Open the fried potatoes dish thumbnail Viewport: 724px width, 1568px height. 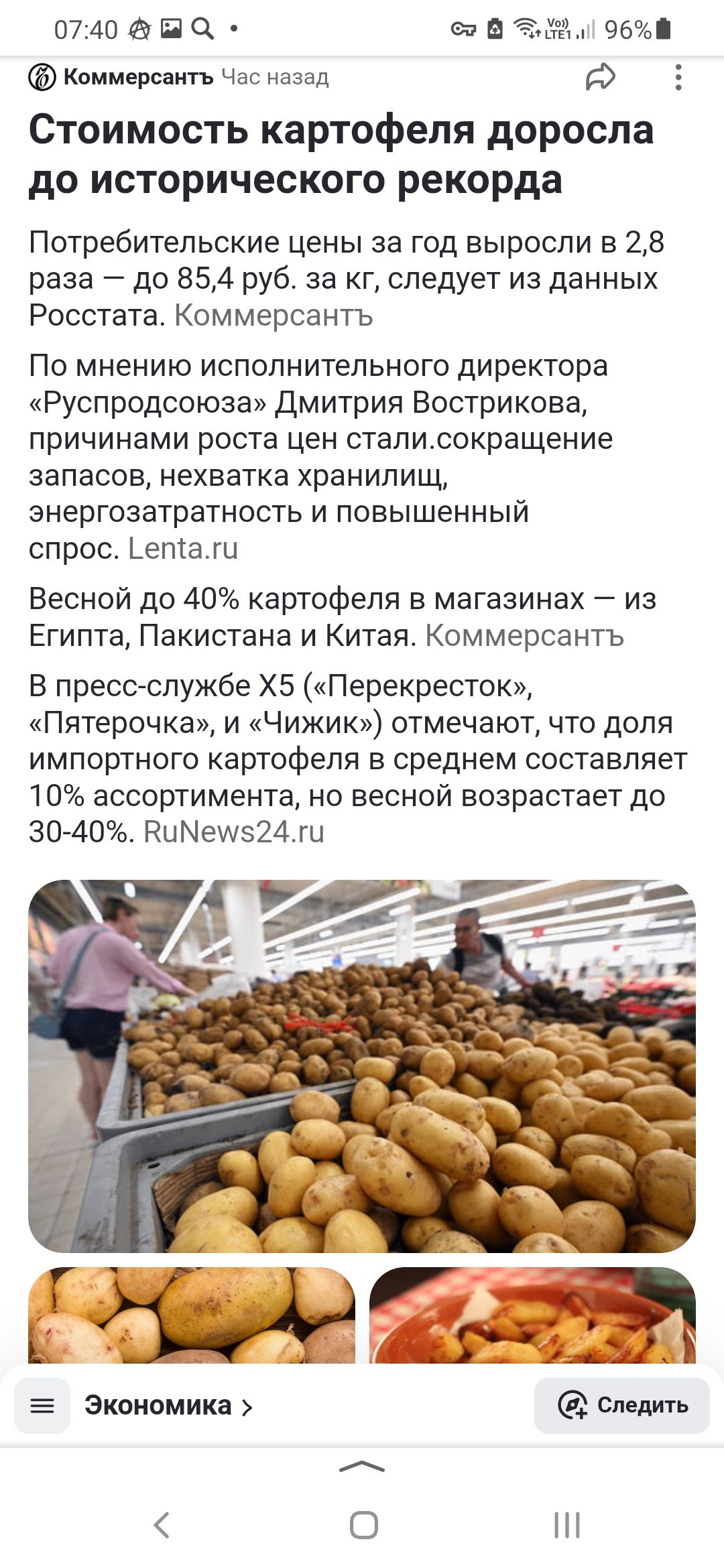(532, 1315)
